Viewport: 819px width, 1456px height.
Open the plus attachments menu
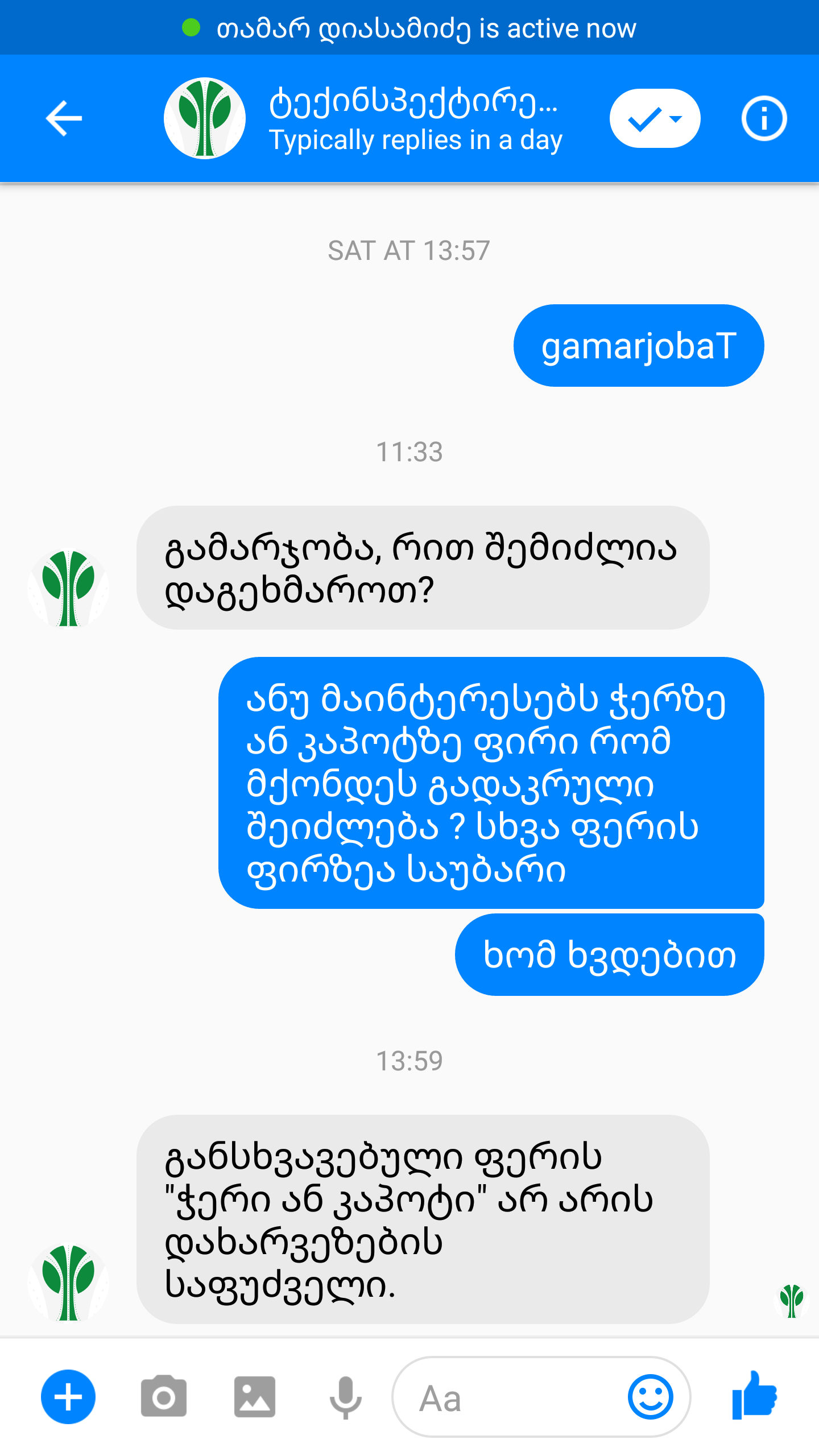[x=68, y=1397]
